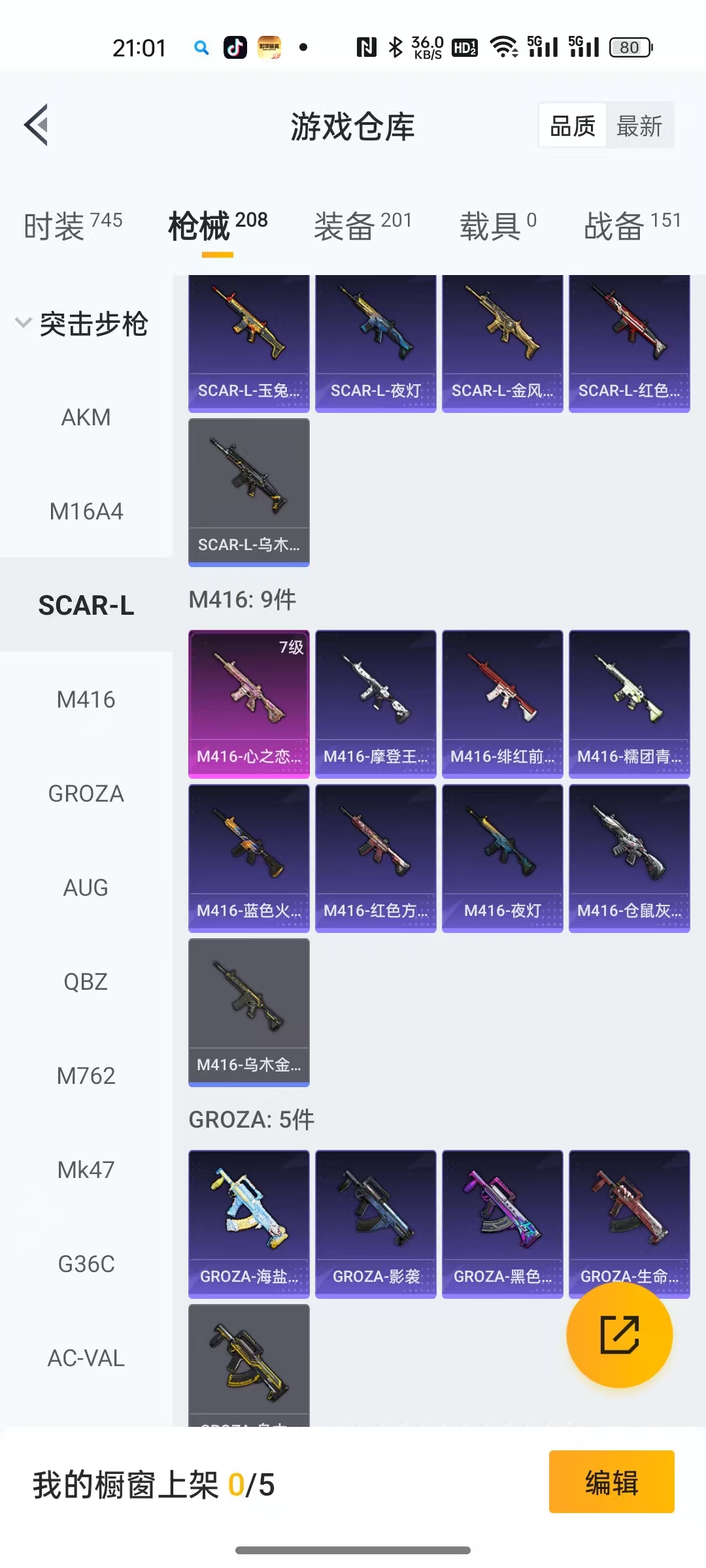Sort by 最新
This screenshot has height=1568, width=706.
click(639, 126)
